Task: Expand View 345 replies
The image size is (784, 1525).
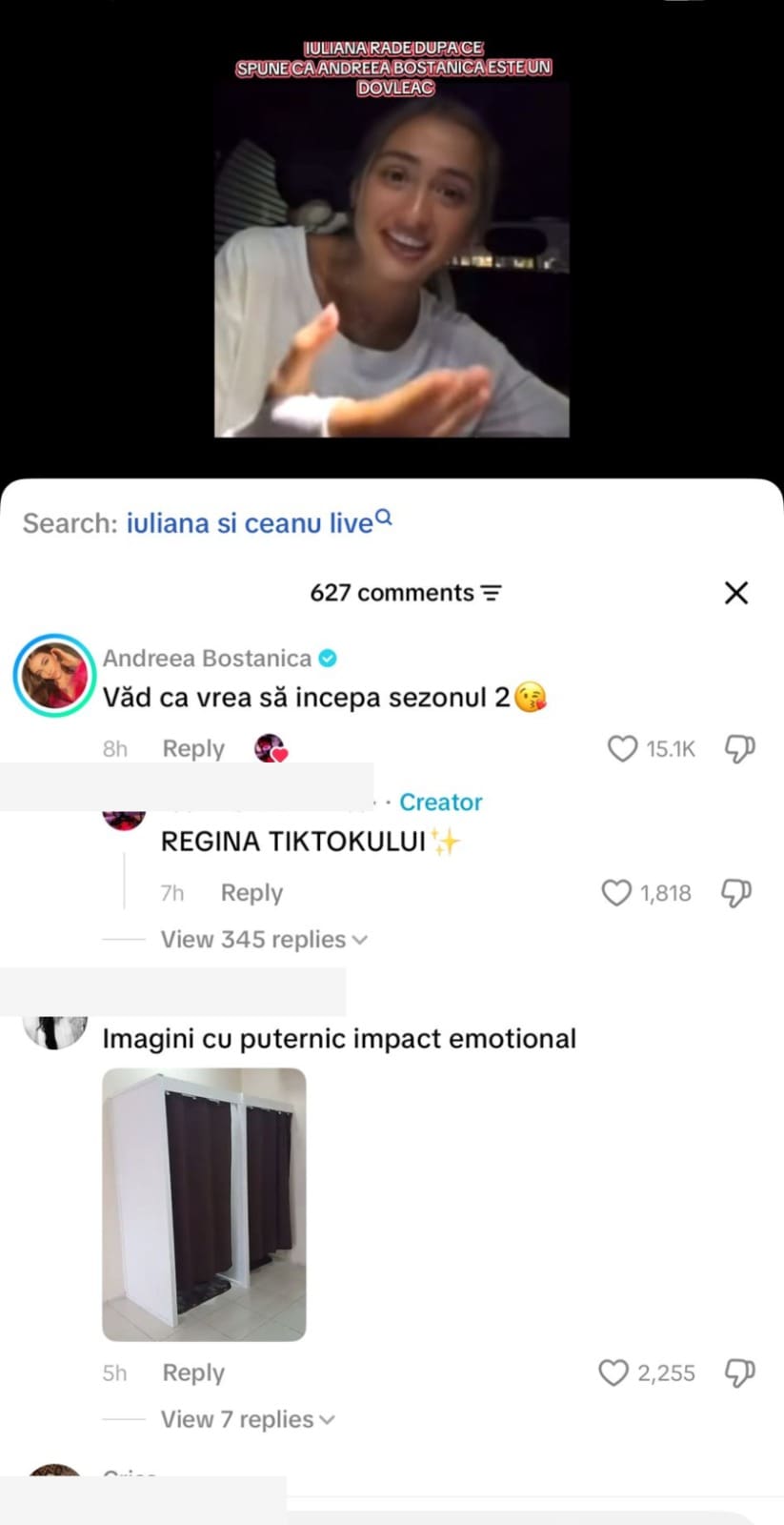Action: (264, 940)
